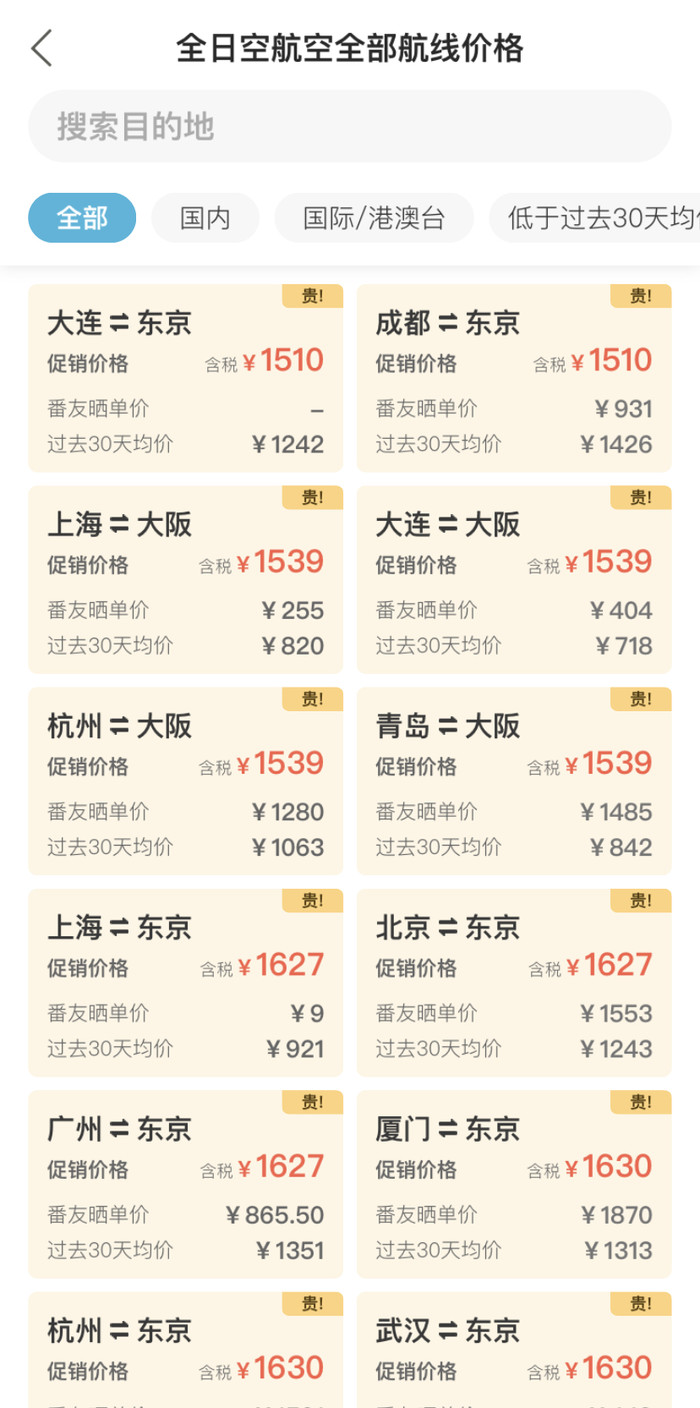Select the 低于过去30天均价 filter chip
Viewport: 700px width, 1408px height.
pyautogui.click(x=597, y=218)
